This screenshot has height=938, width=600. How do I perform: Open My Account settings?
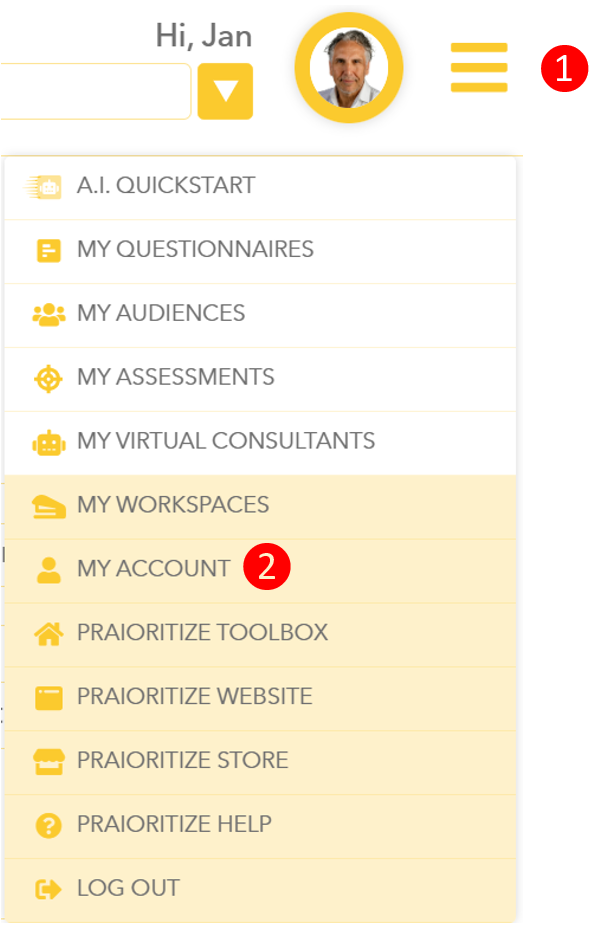[x=153, y=569]
